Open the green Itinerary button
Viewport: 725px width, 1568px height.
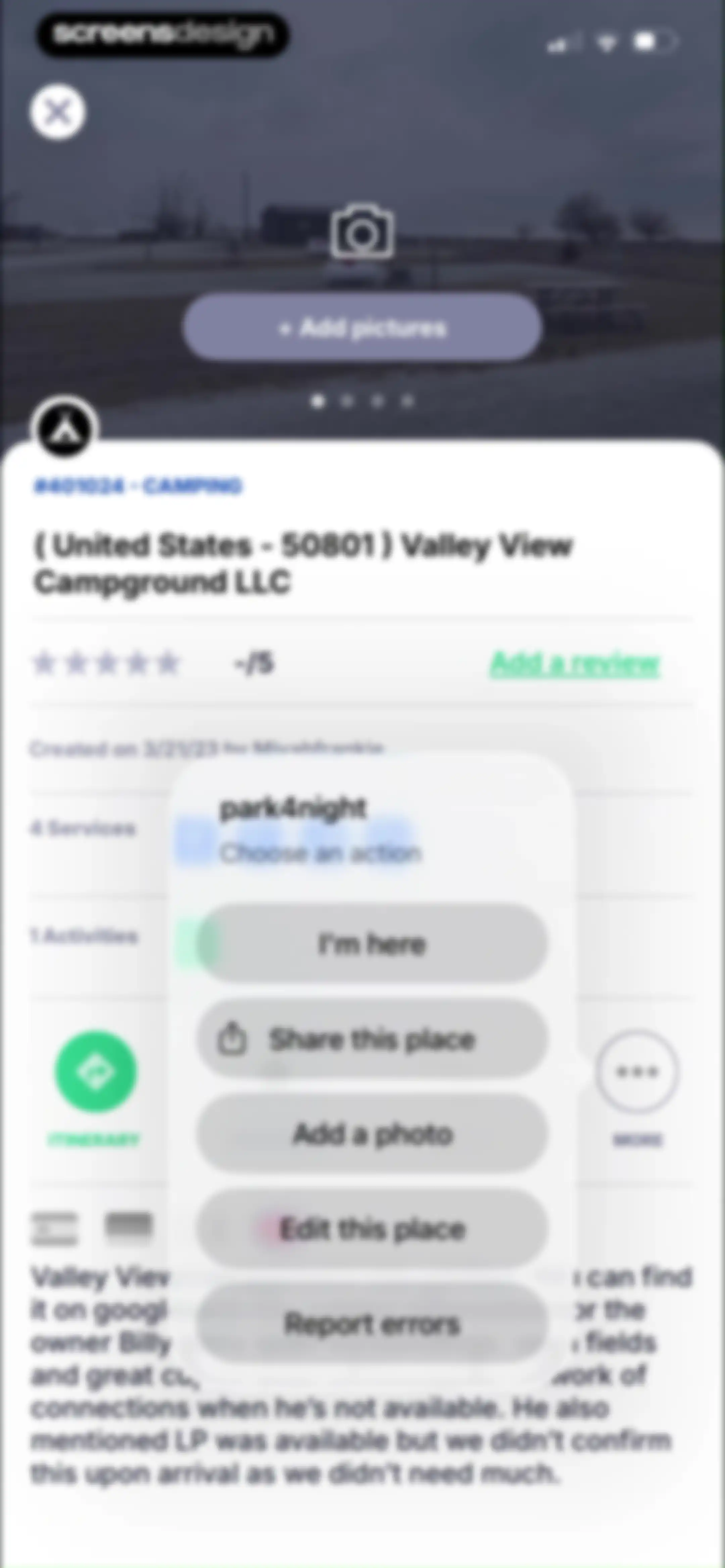click(96, 1071)
